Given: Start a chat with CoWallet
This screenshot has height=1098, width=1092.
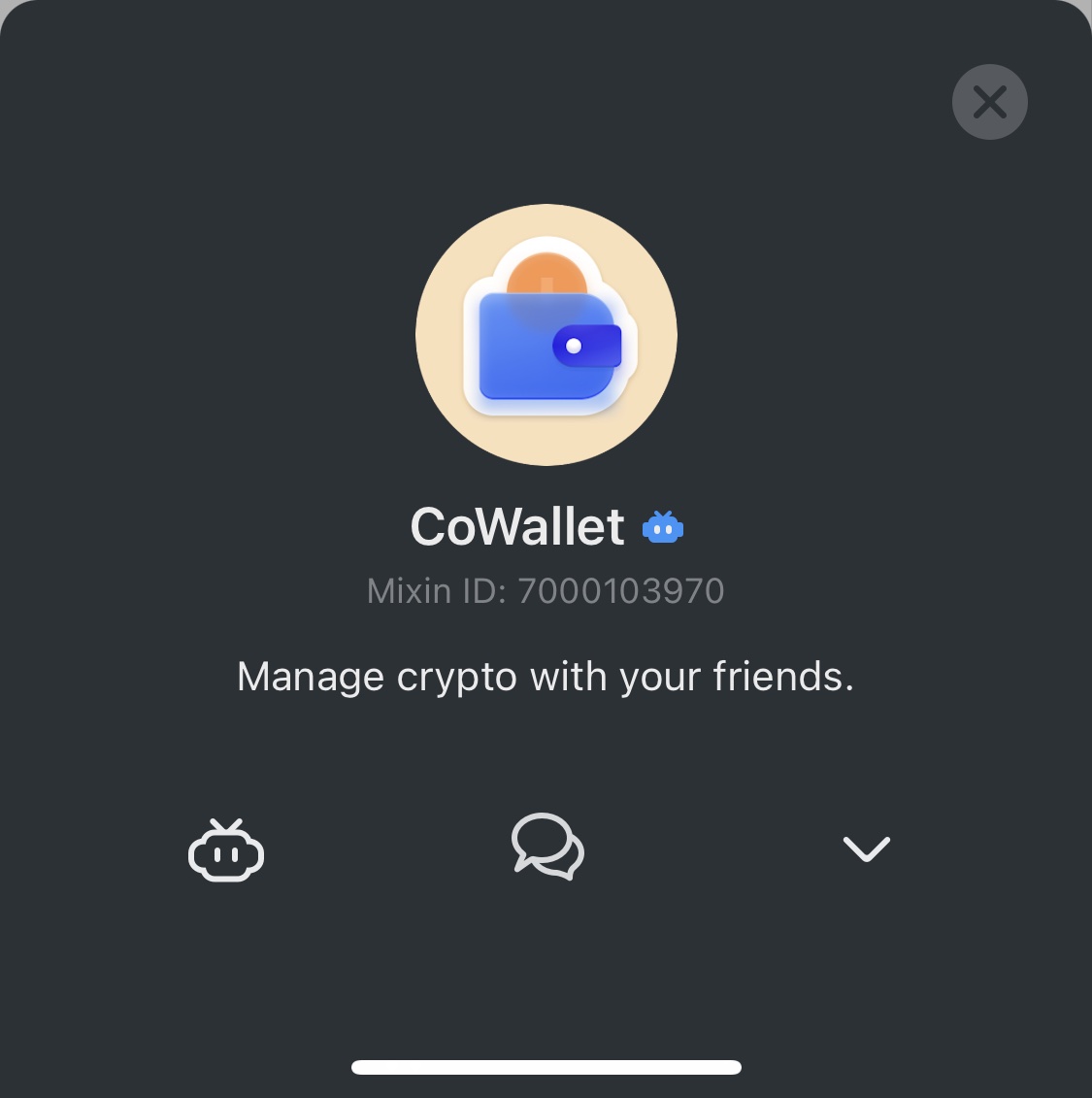Looking at the screenshot, I should coord(547,847).
